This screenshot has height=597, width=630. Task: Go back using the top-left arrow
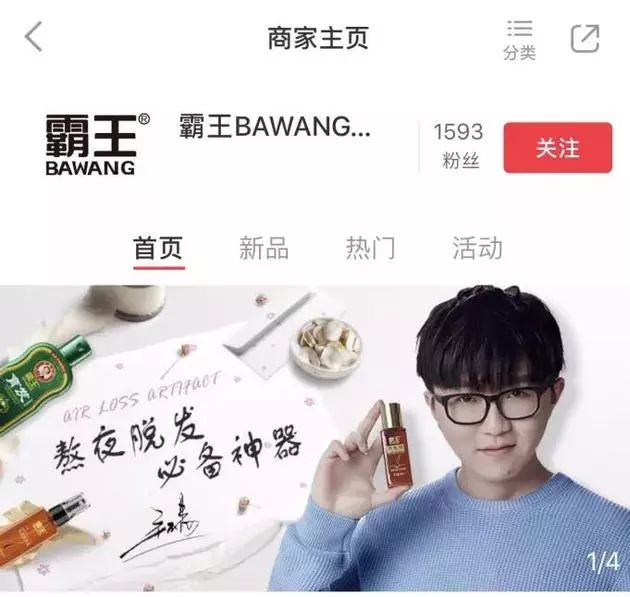34,38
